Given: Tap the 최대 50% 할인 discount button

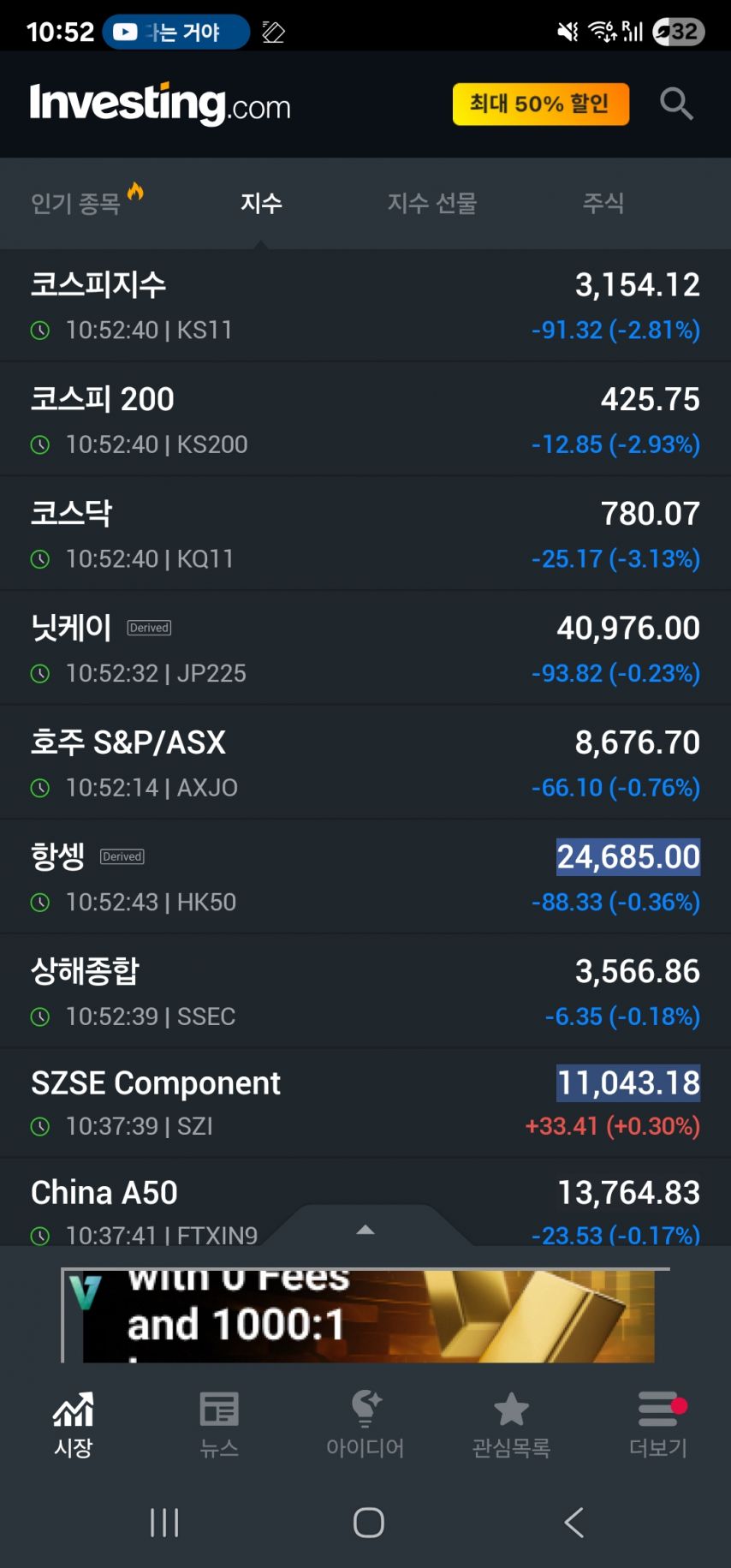Looking at the screenshot, I should click(540, 104).
